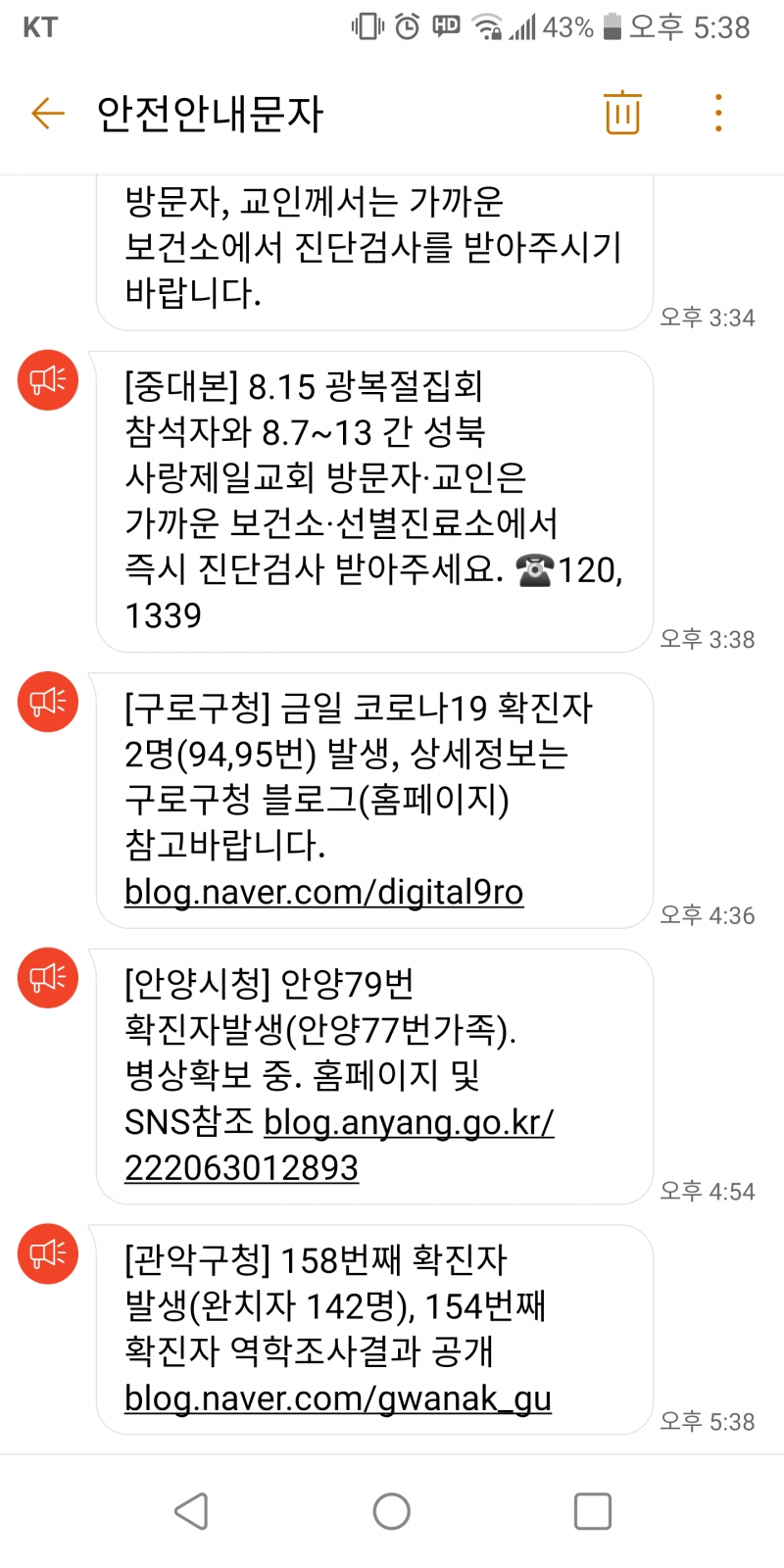Open the system recent apps button
Viewport: 784px width, 1568px height.
pos(592,1511)
